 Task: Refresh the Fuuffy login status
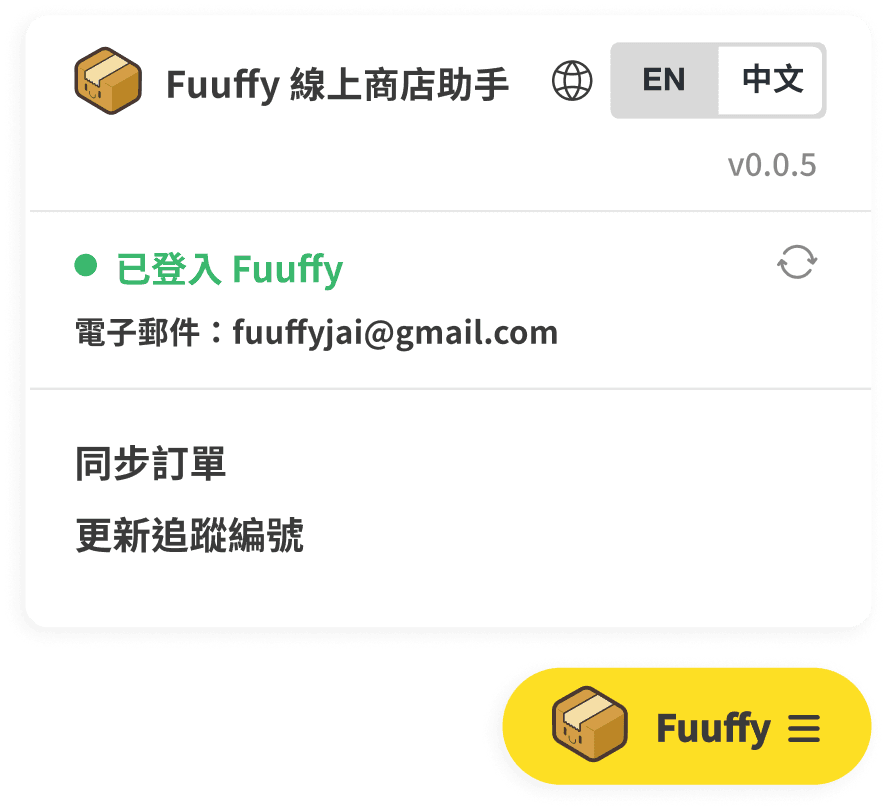coord(797,264)
